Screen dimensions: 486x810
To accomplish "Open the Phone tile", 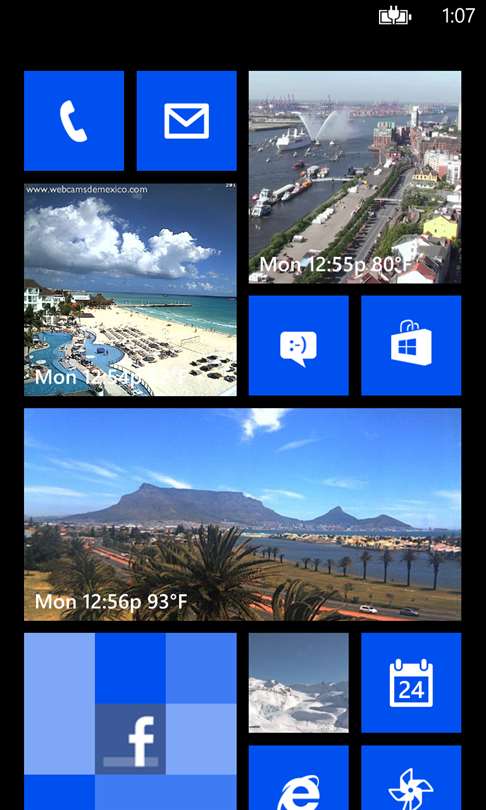I will tap(74, 121).
